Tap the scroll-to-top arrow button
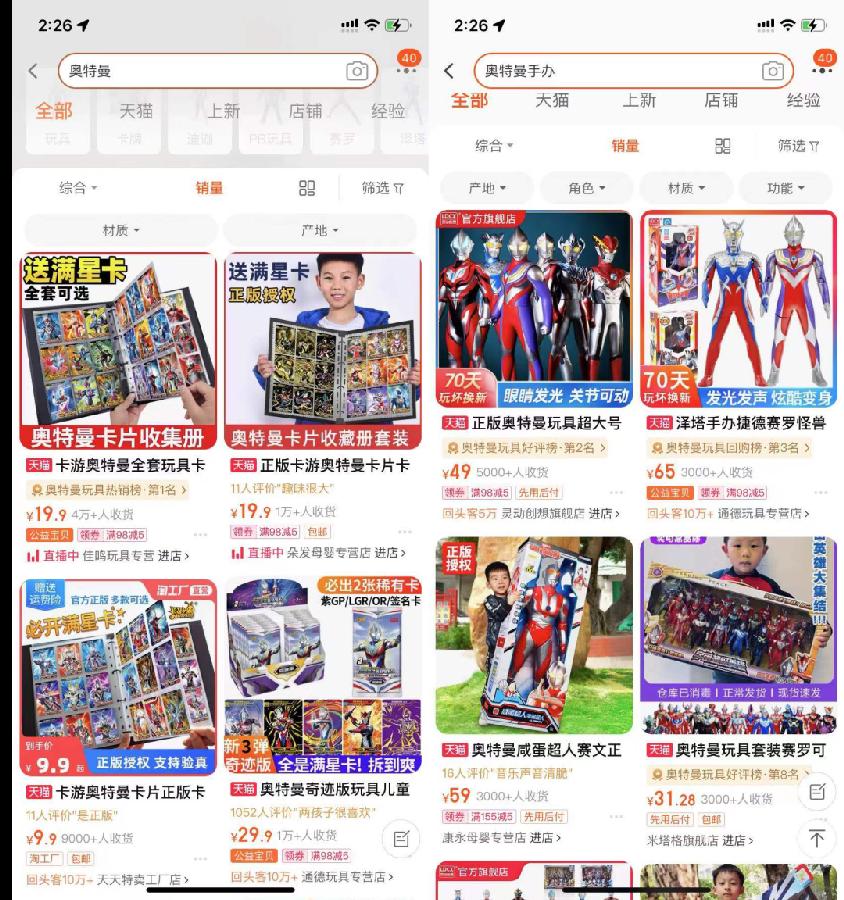Screen dimensions: 844x900 point(816,838)
